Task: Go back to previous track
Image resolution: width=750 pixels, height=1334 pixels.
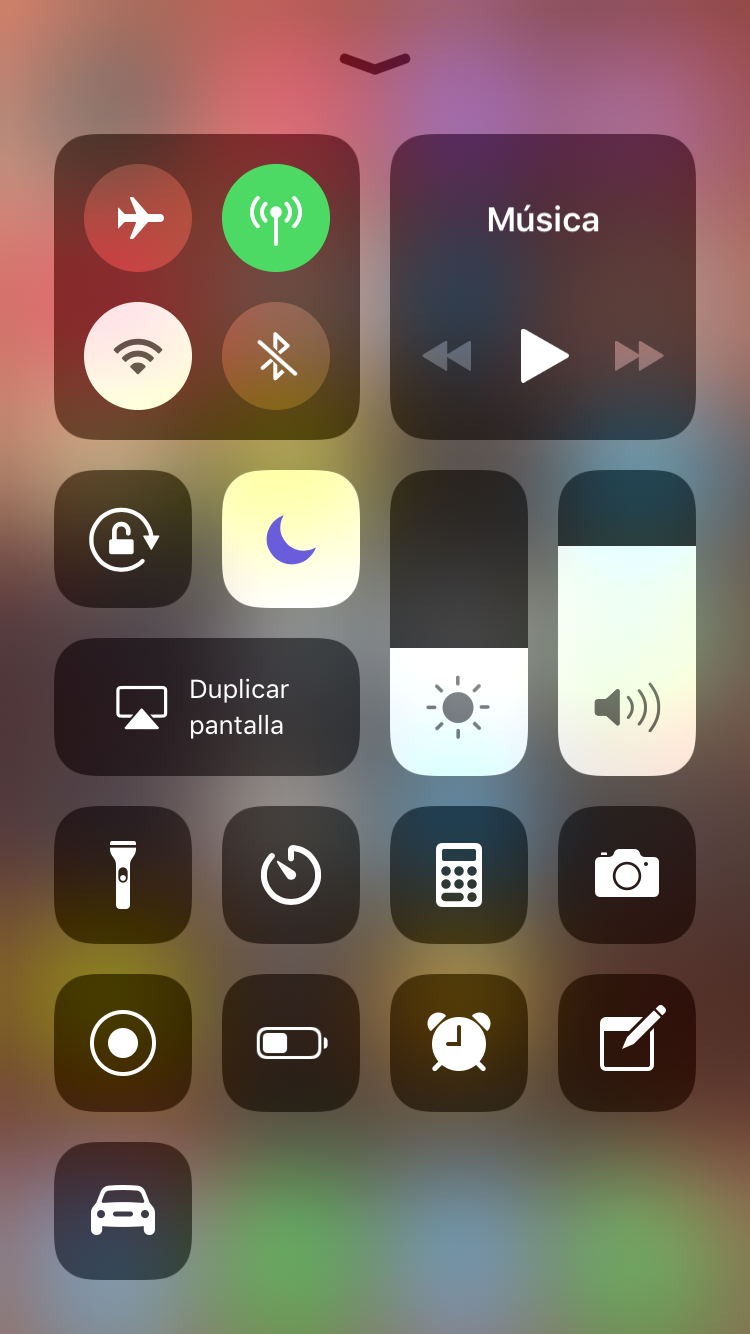Action: [x=447, y=356]
